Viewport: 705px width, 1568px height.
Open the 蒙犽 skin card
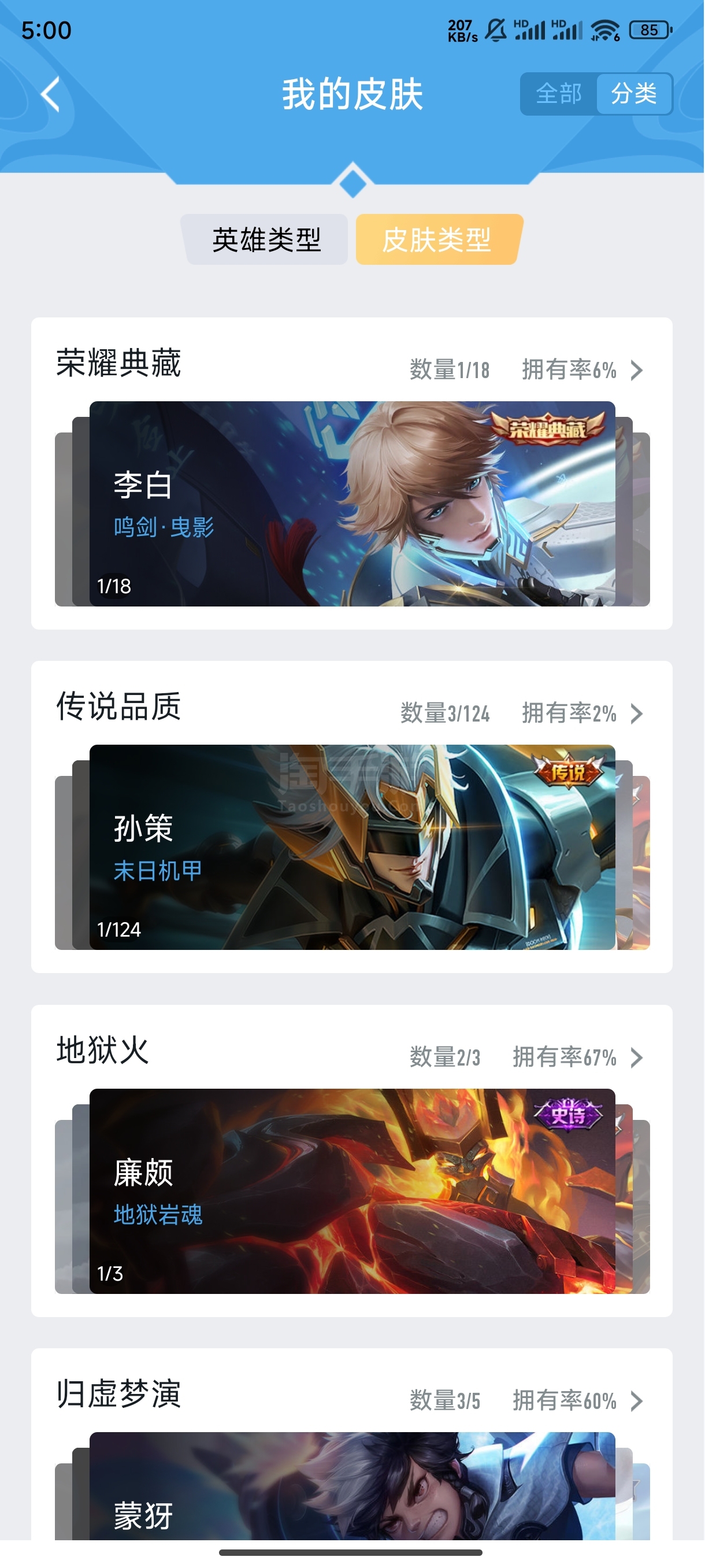pos(352,1486)
